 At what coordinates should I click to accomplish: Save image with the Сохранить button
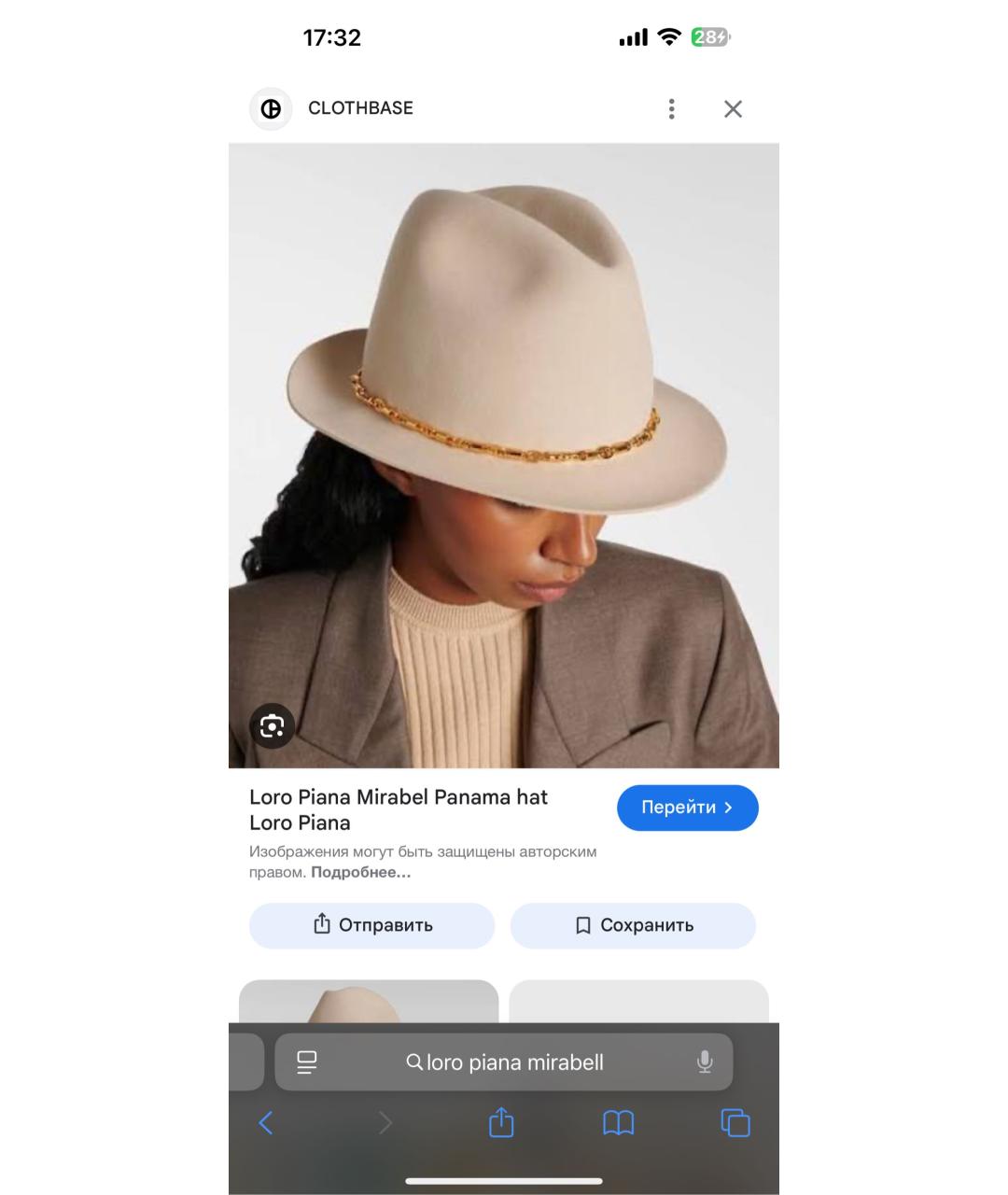[x=633, y=925]
